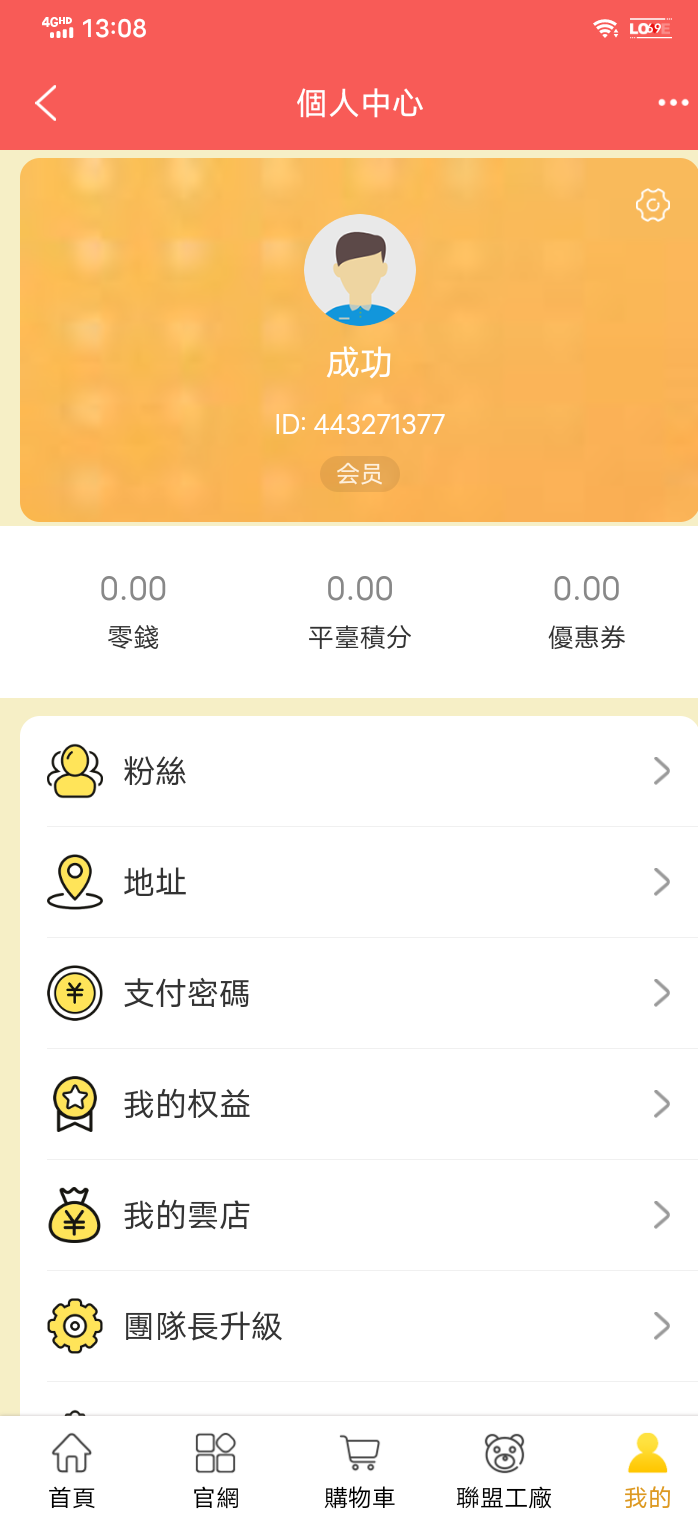Tap the profile avatar picture
698x1515 pixels.
pyautogui.click(x=360, y=270)
